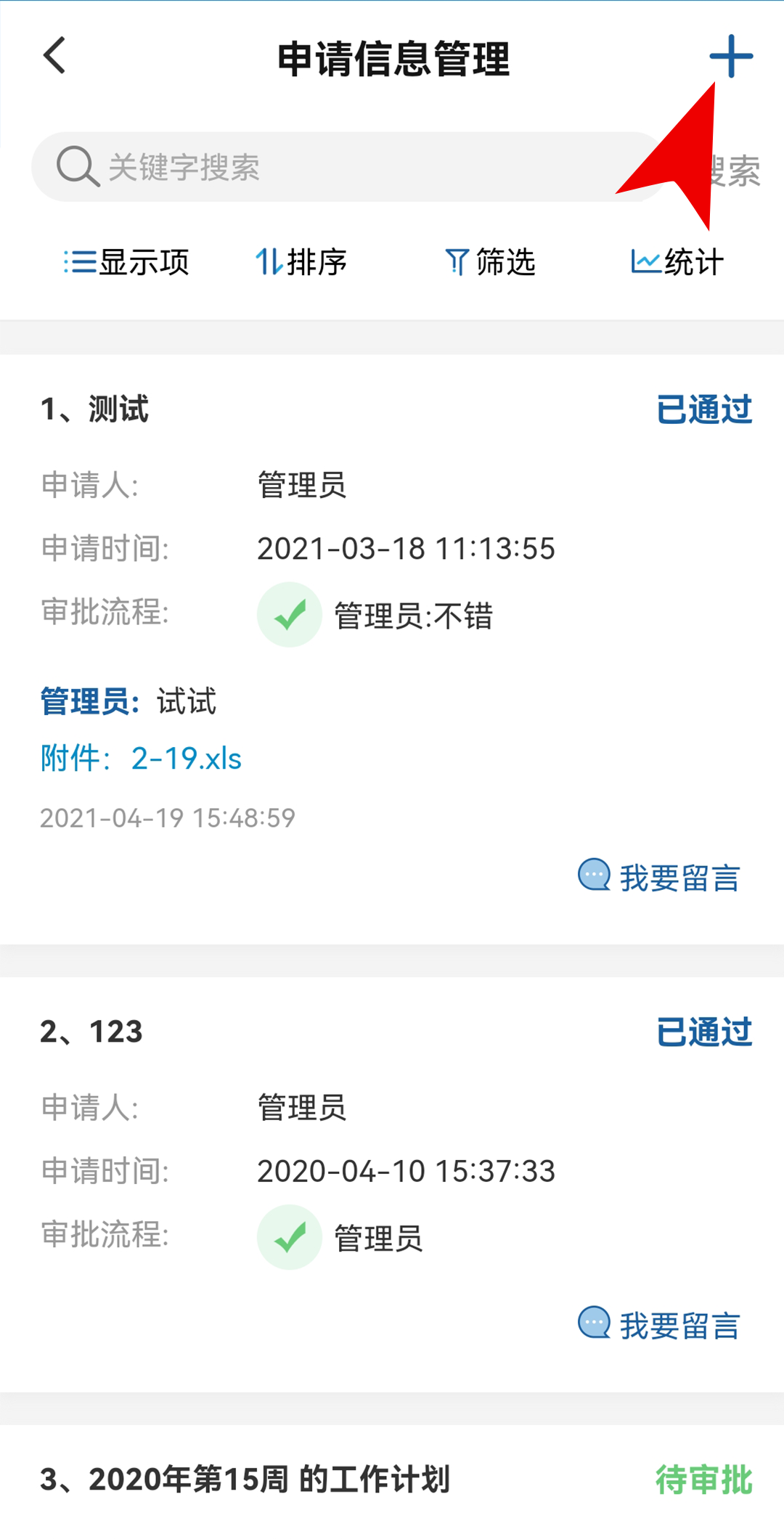Image resolution: width=784 pixels, height=1539 pixels.
Task: Open the 筛选 filter options
Action: point(491,262)
